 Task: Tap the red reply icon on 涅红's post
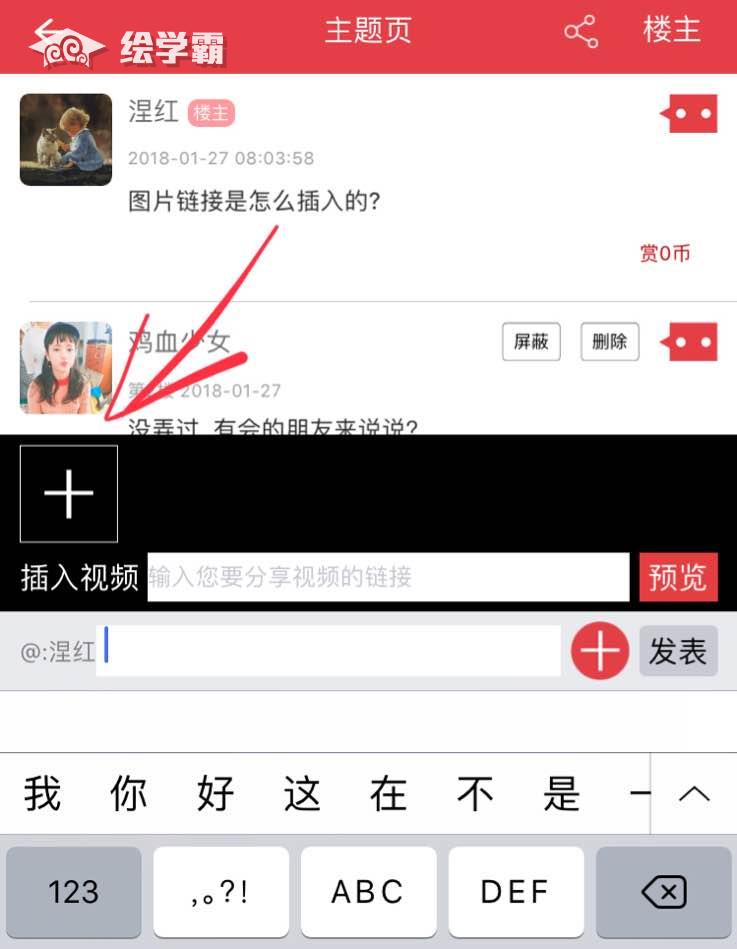689,113
